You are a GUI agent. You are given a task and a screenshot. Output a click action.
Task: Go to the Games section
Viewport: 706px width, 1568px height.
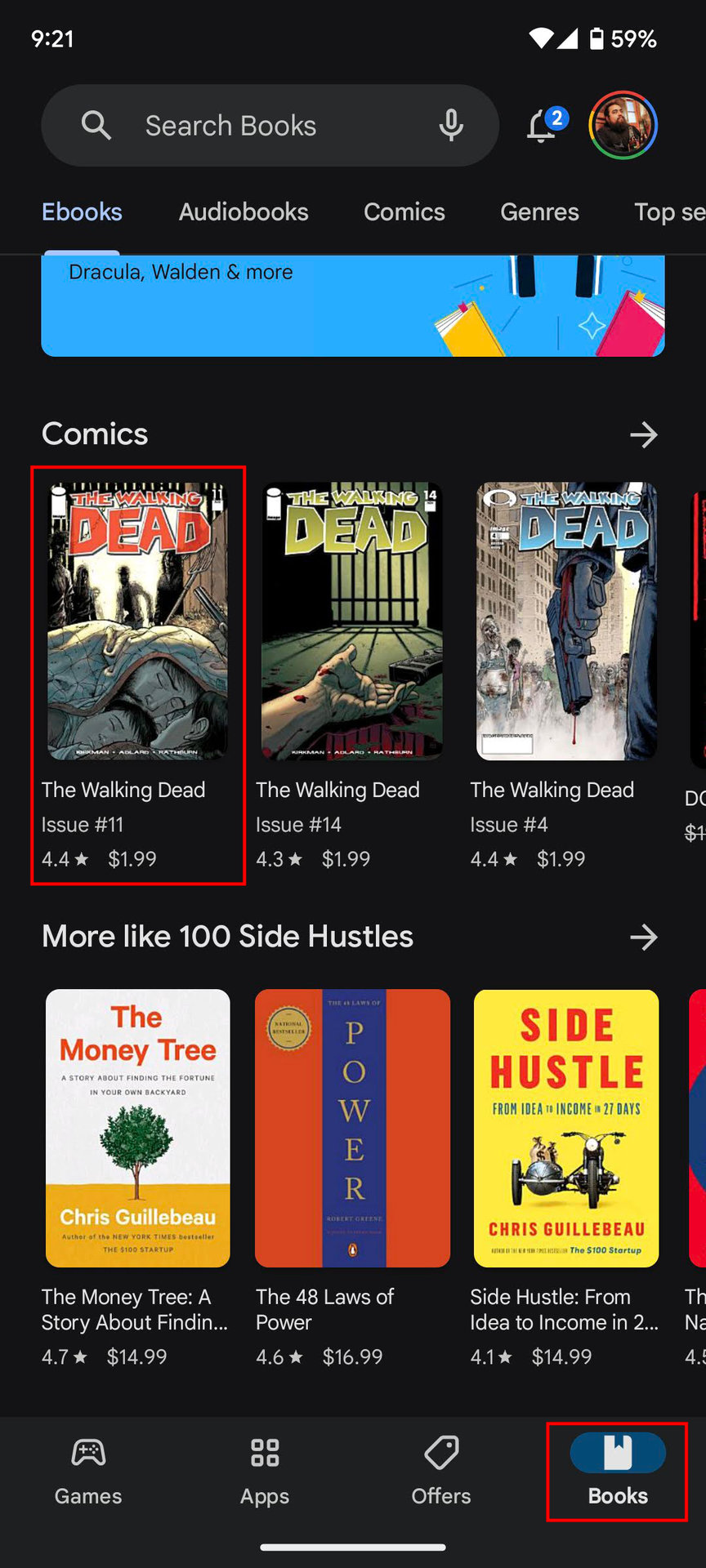click(88, 1472)
